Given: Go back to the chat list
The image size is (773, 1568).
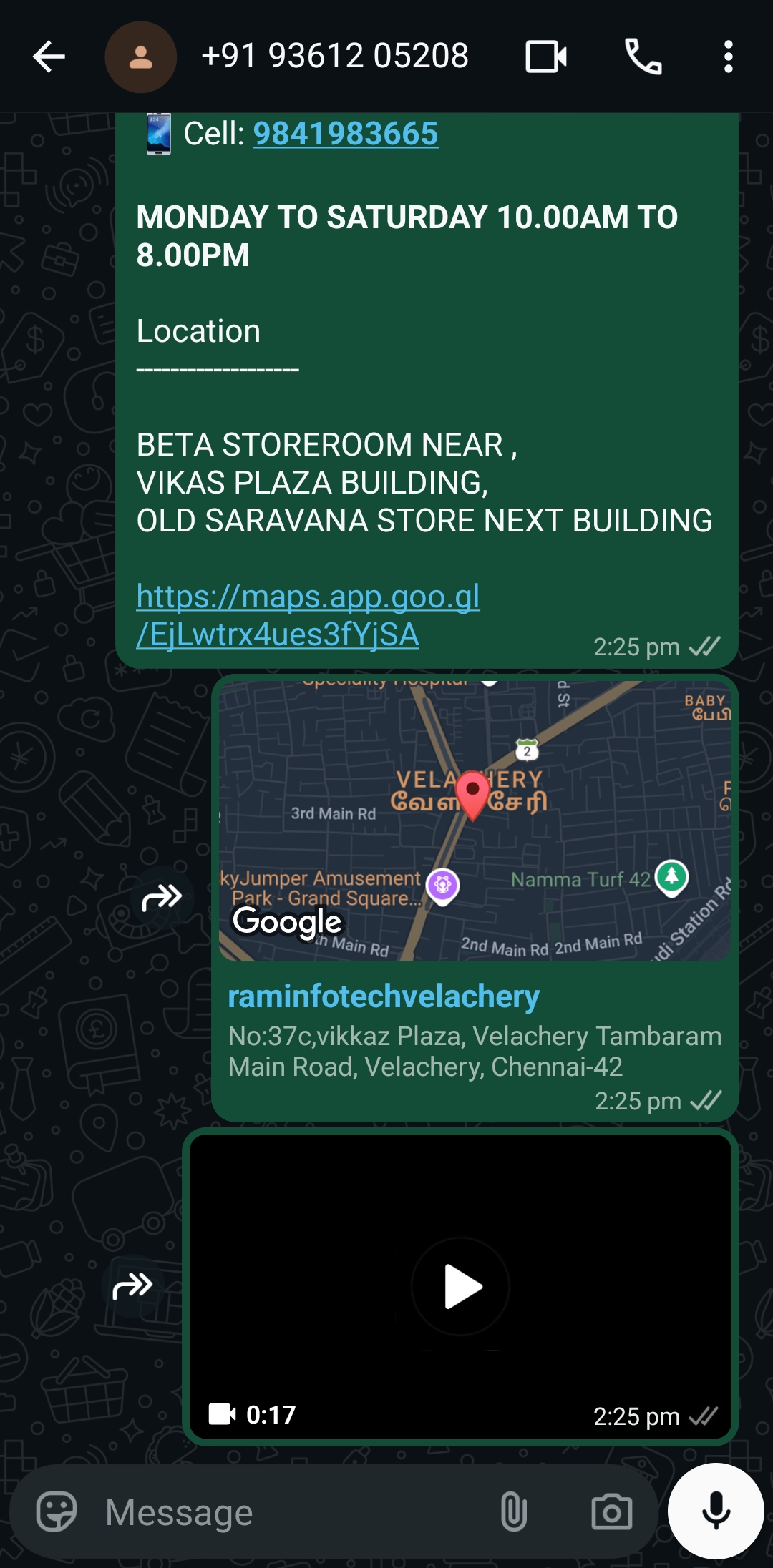Looking at the screenshot, I should point(49,57).
